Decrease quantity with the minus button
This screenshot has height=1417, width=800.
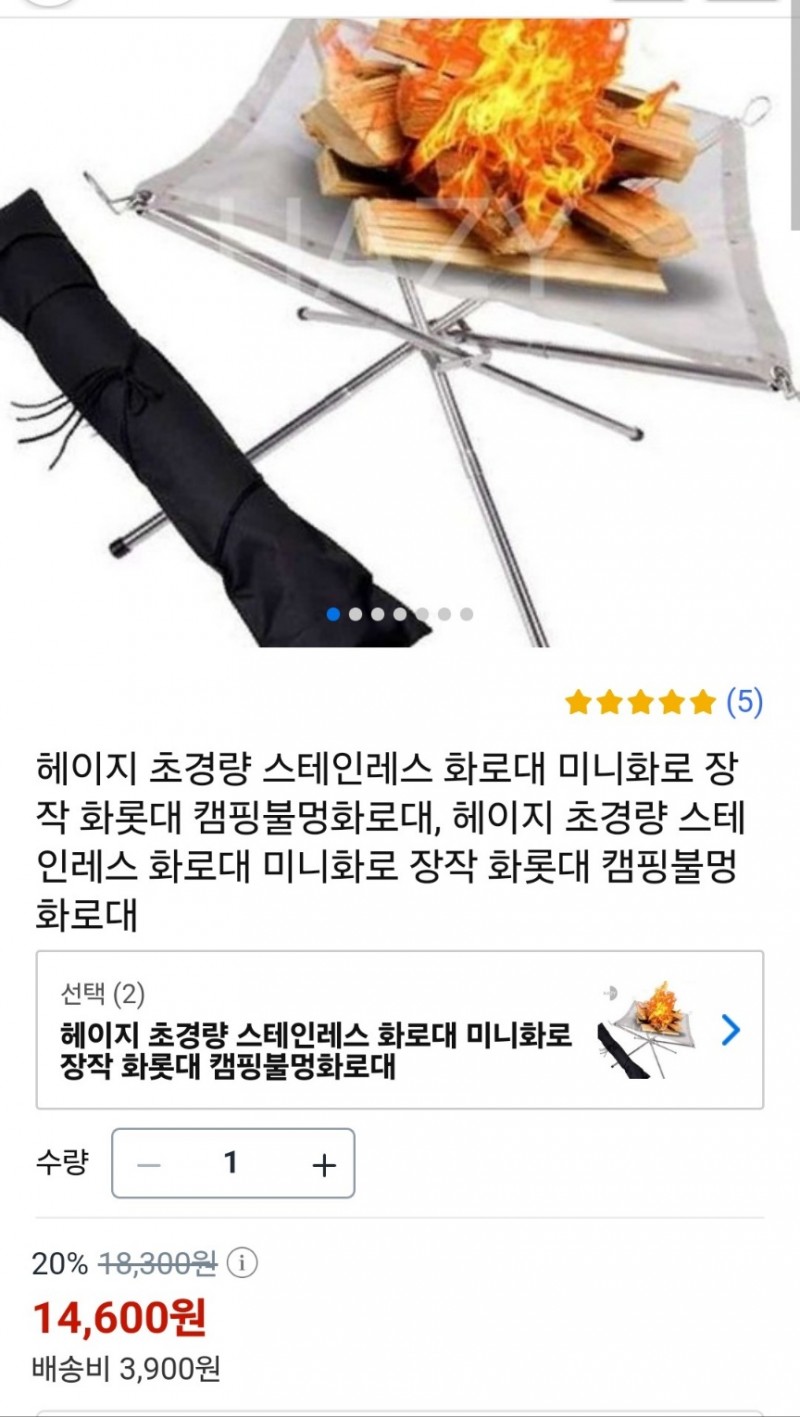pyautogui.click(x=148, y=1164)
